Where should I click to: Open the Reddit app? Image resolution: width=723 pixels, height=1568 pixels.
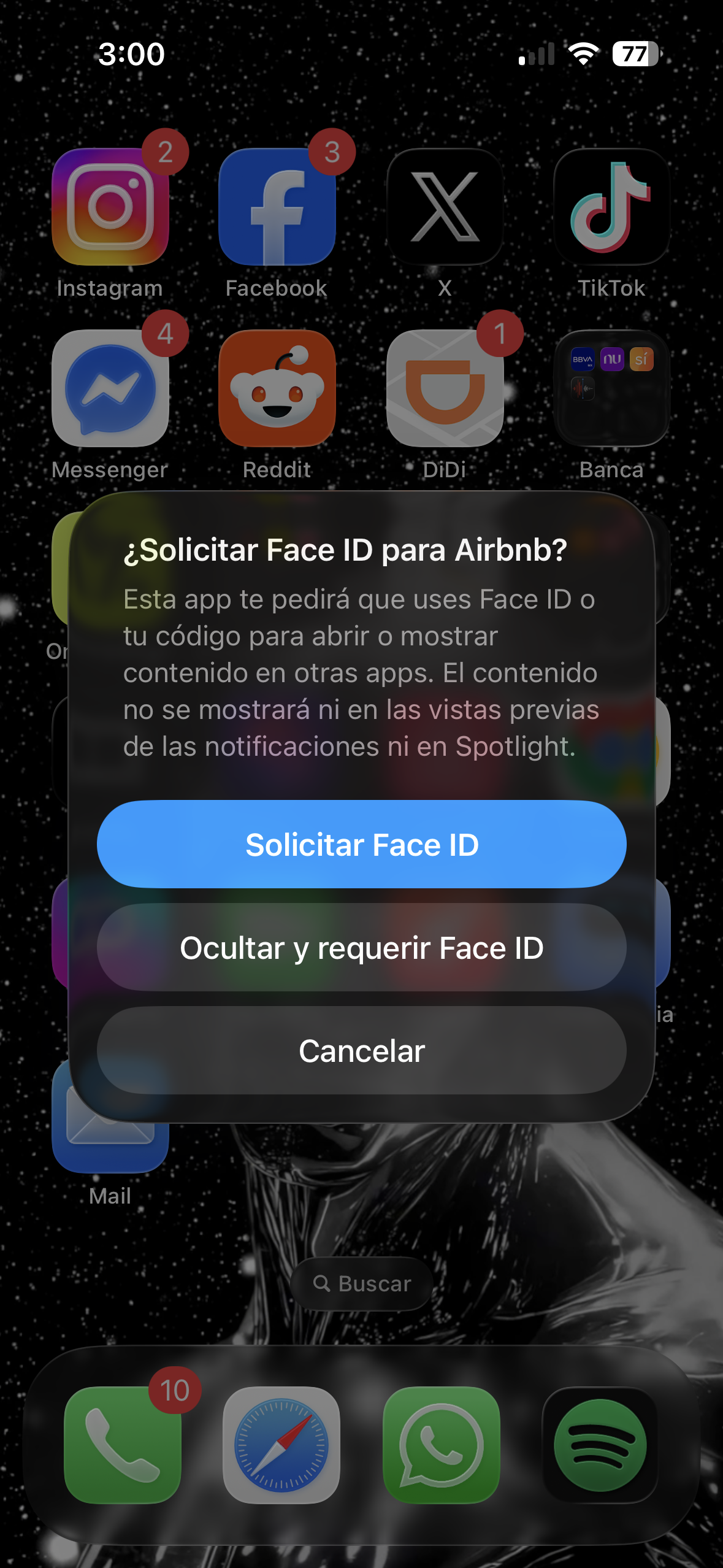[277, 388]
